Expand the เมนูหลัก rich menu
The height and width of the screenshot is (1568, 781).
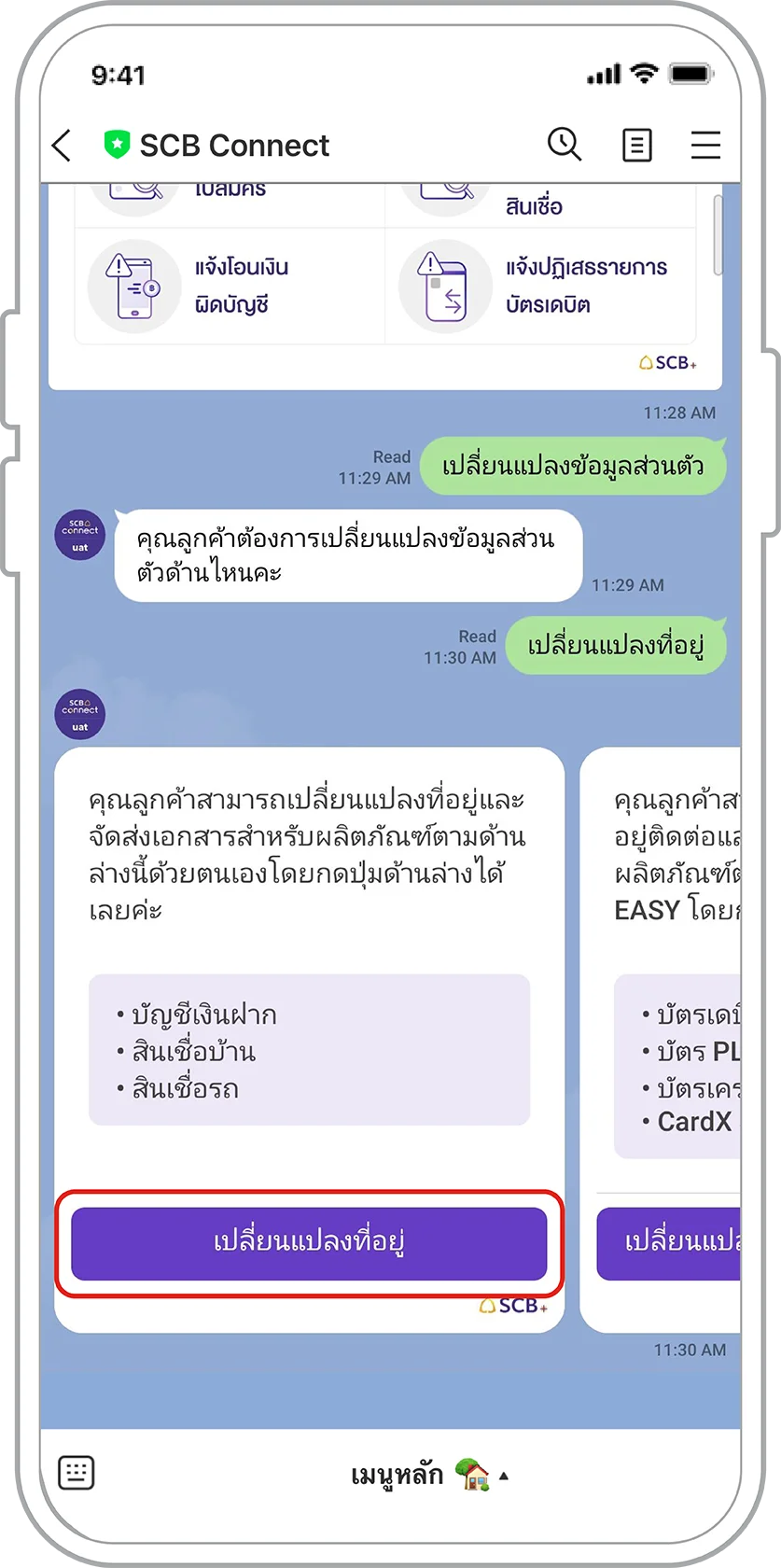pyautogui.click(x=429, y=1475)
